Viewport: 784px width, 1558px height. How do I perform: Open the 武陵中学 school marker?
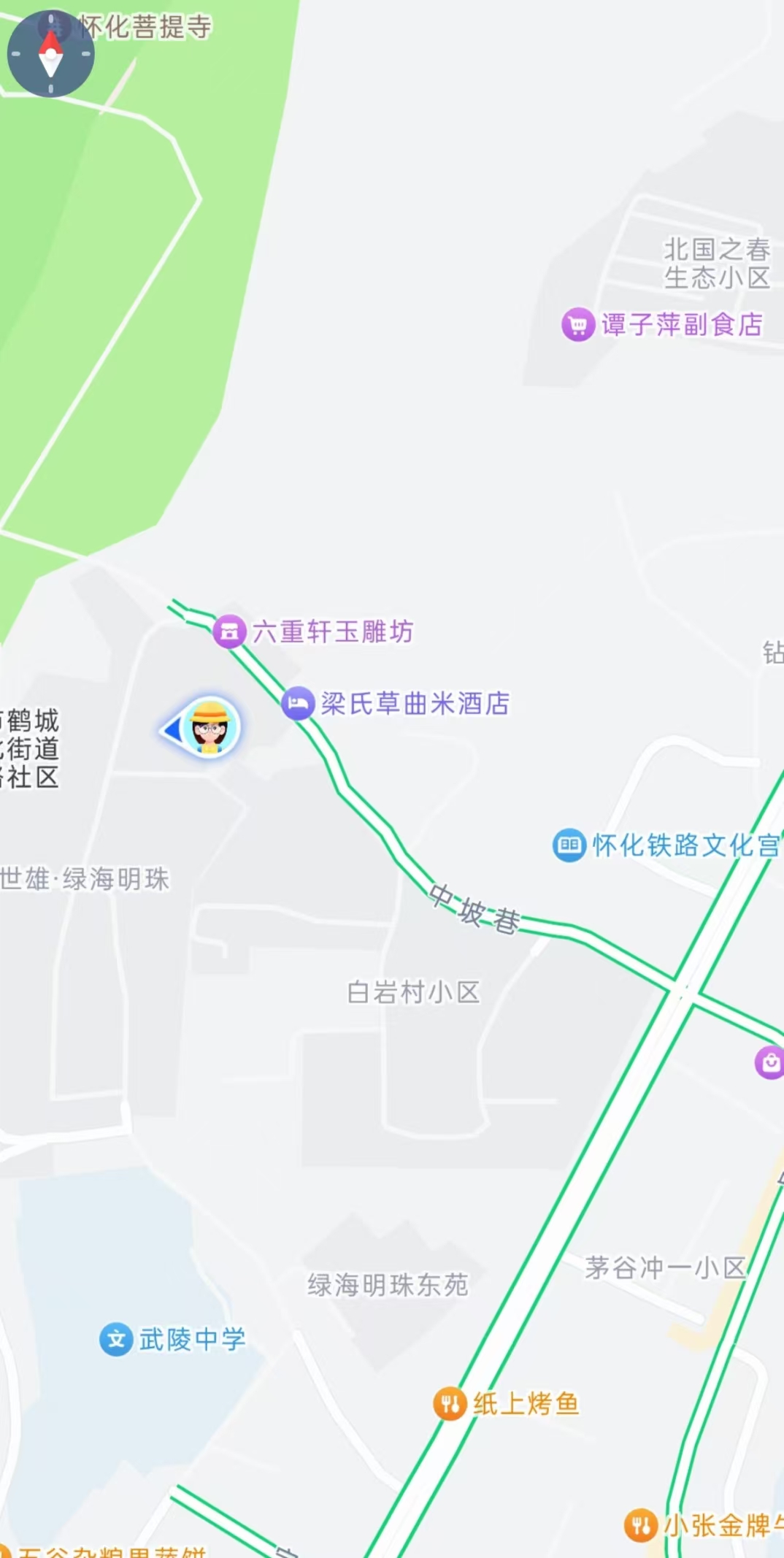[116, 1340]
